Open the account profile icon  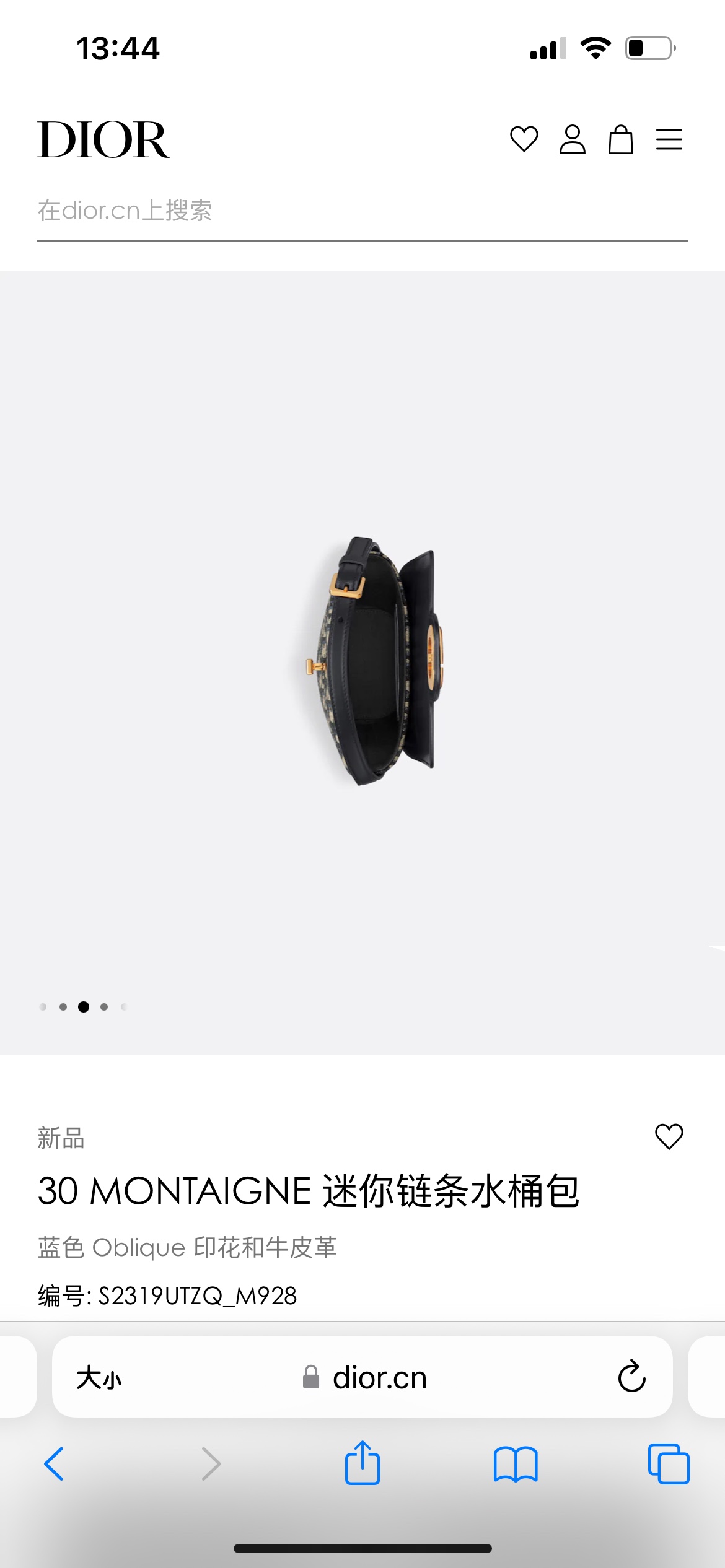click(x=572, y=139)
